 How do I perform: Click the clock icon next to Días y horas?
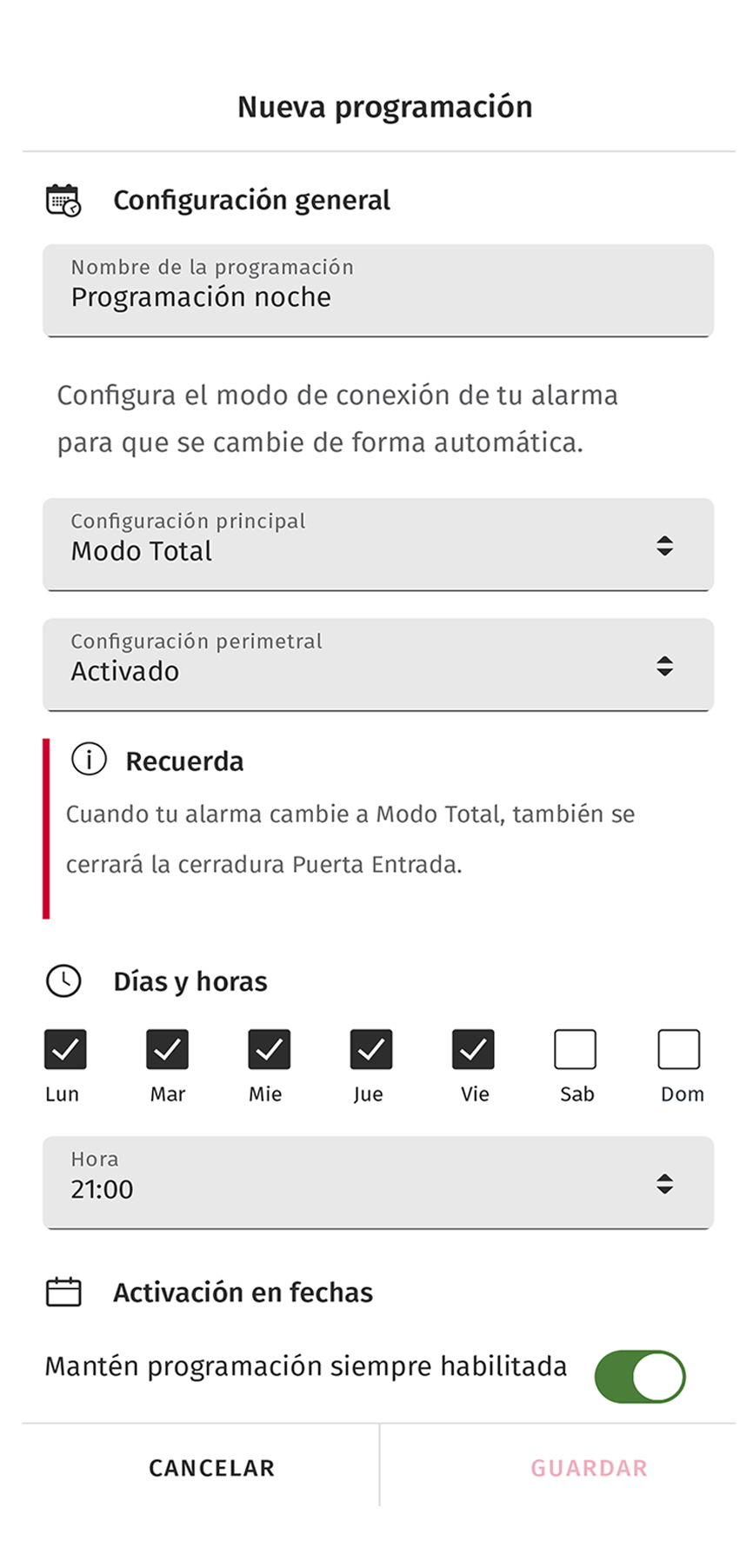[x=63, y=981]
